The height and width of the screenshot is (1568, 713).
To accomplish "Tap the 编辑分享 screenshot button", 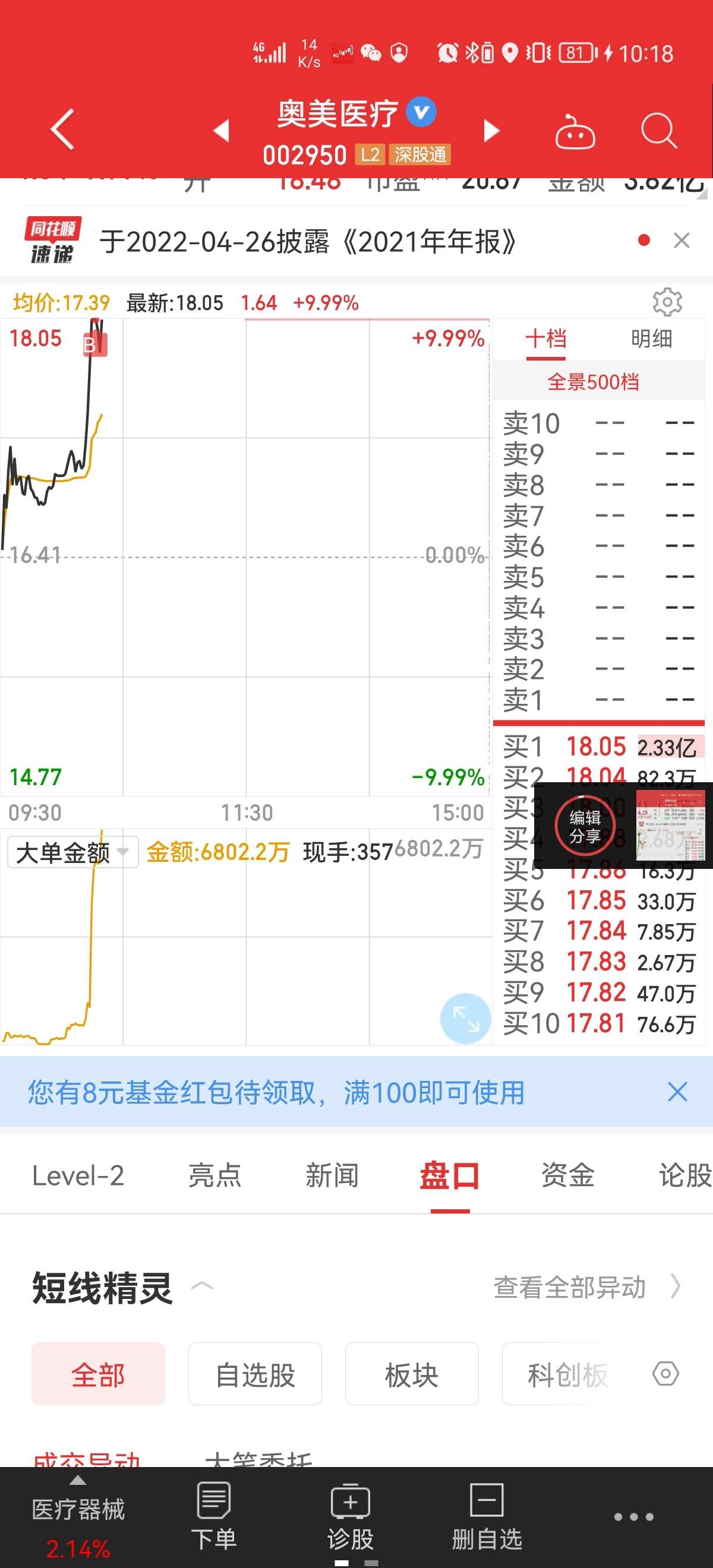I will [x=585, y=826].
